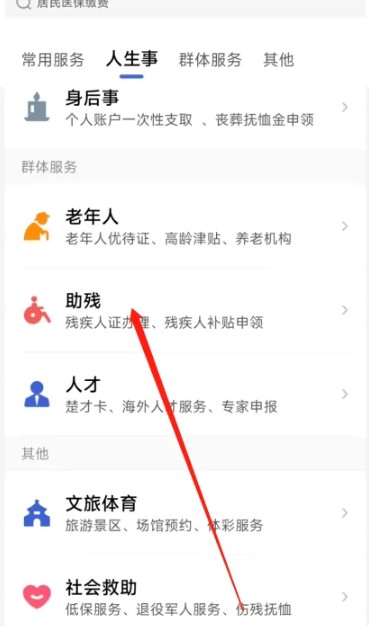The image size is (369, 626).
Task: Go to the 其他 tab
Action: click(x=278, y=60)
